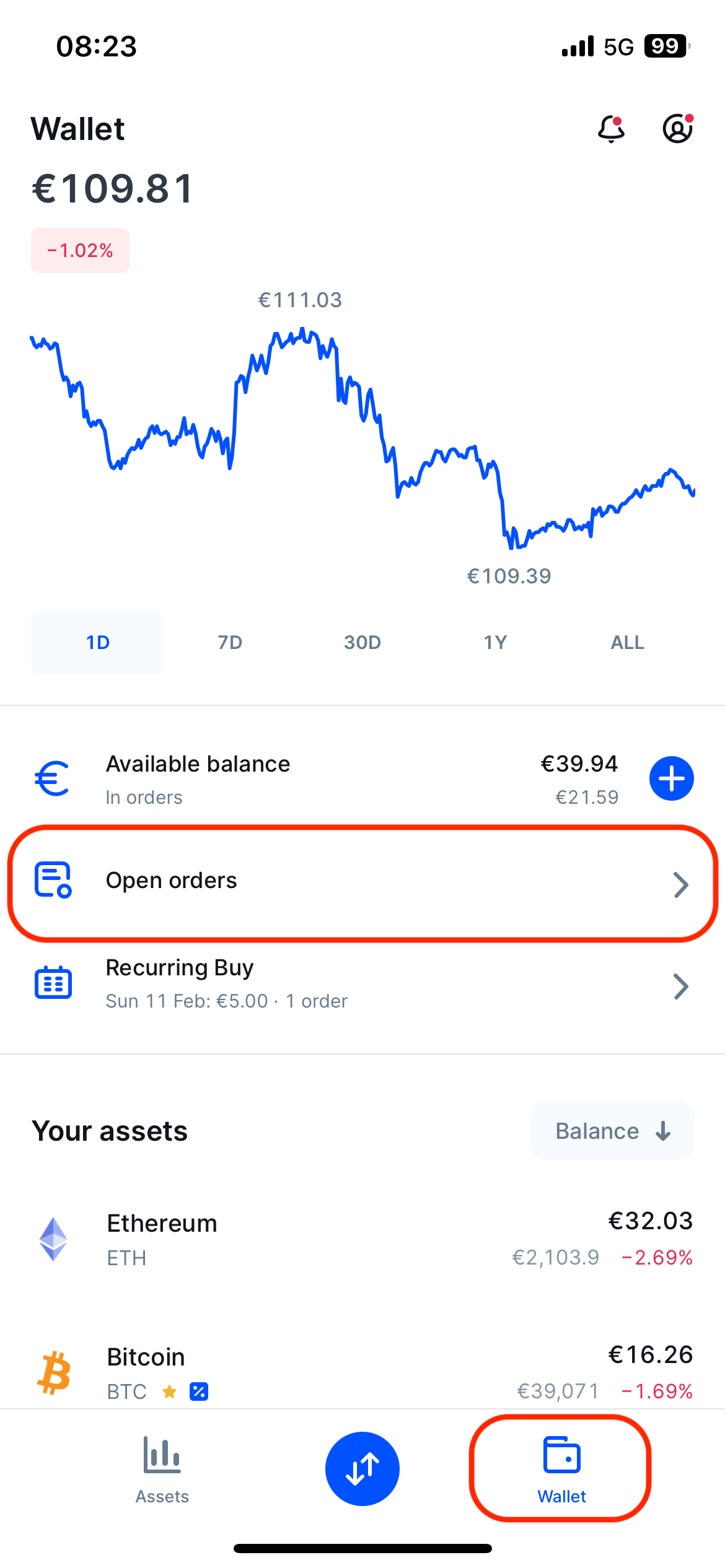
Task: Switch to the ALL chart tab
Action: 626,642
